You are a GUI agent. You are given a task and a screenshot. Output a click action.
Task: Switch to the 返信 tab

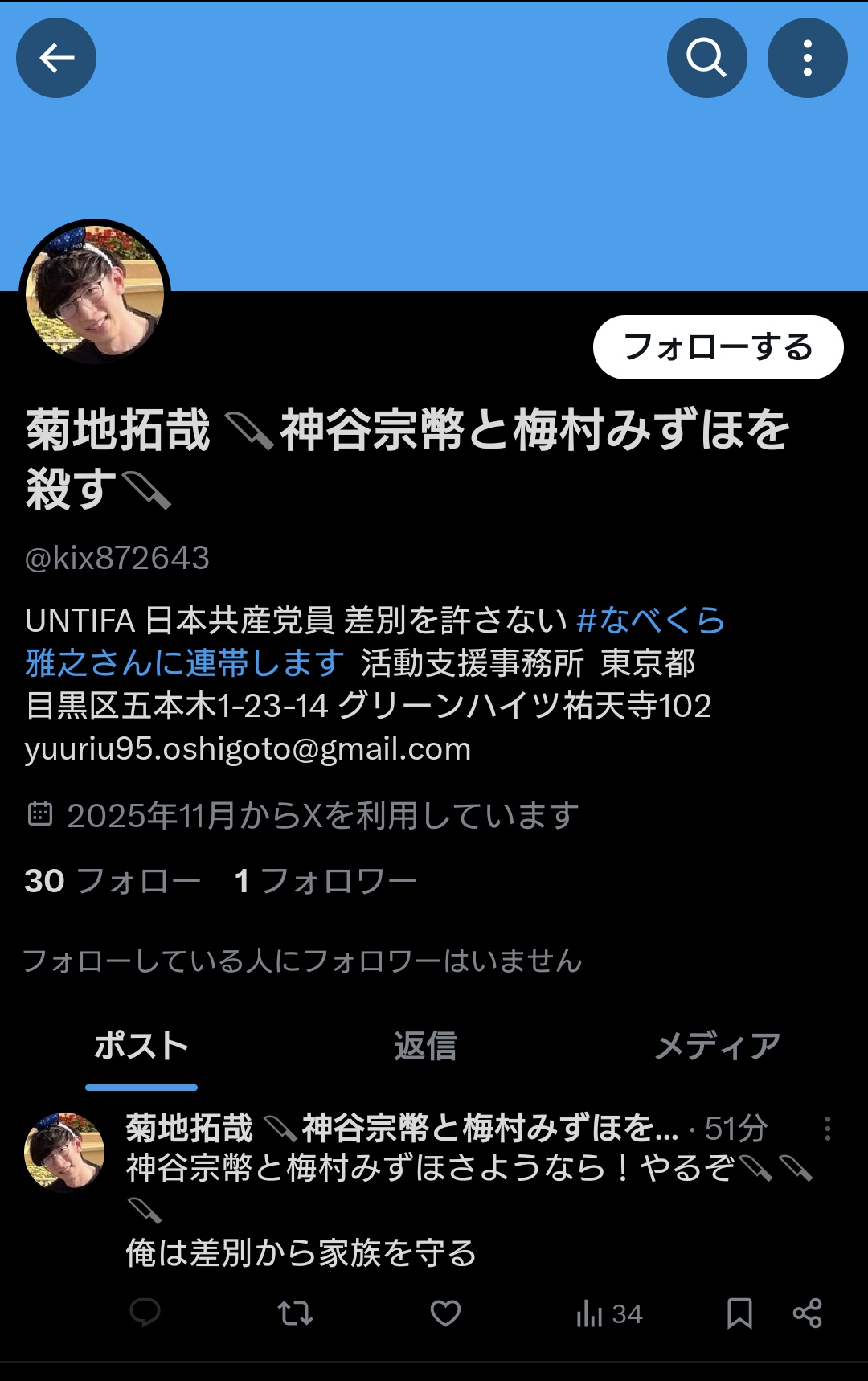pyautogui.click(x=425, y=1047)
